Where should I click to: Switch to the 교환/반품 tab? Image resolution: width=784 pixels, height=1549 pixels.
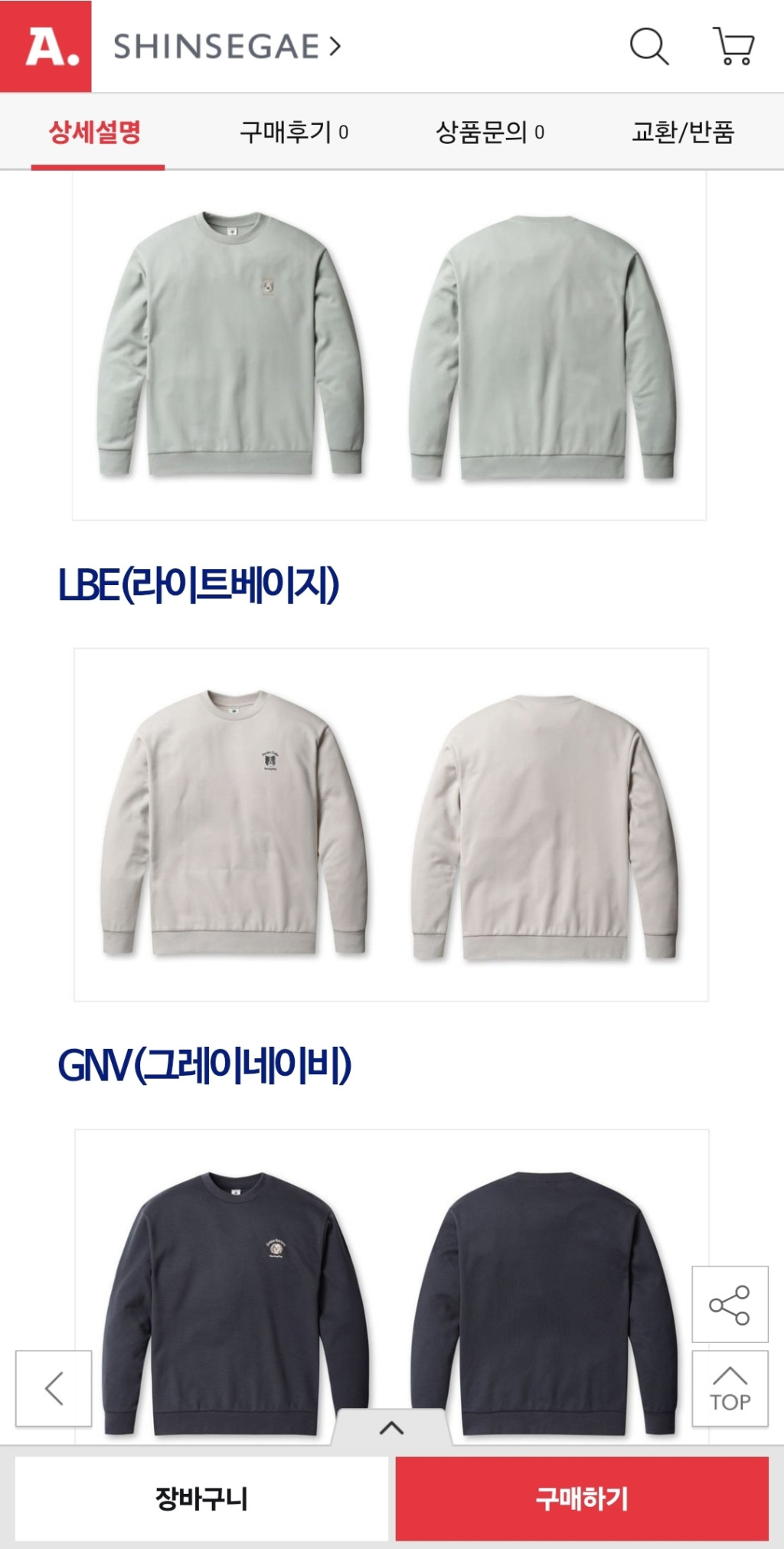682,132
